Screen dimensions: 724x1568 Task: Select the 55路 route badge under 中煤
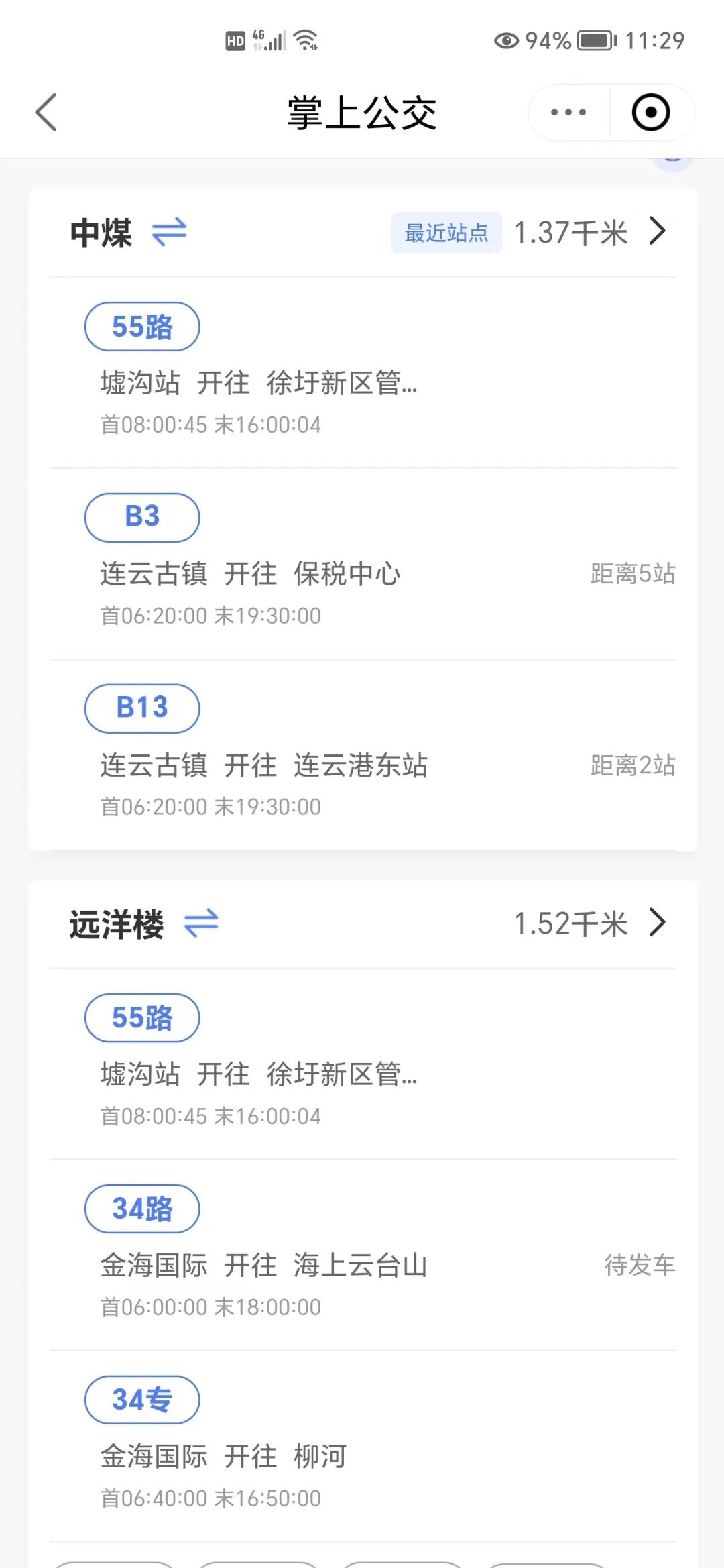pos(141,327)
